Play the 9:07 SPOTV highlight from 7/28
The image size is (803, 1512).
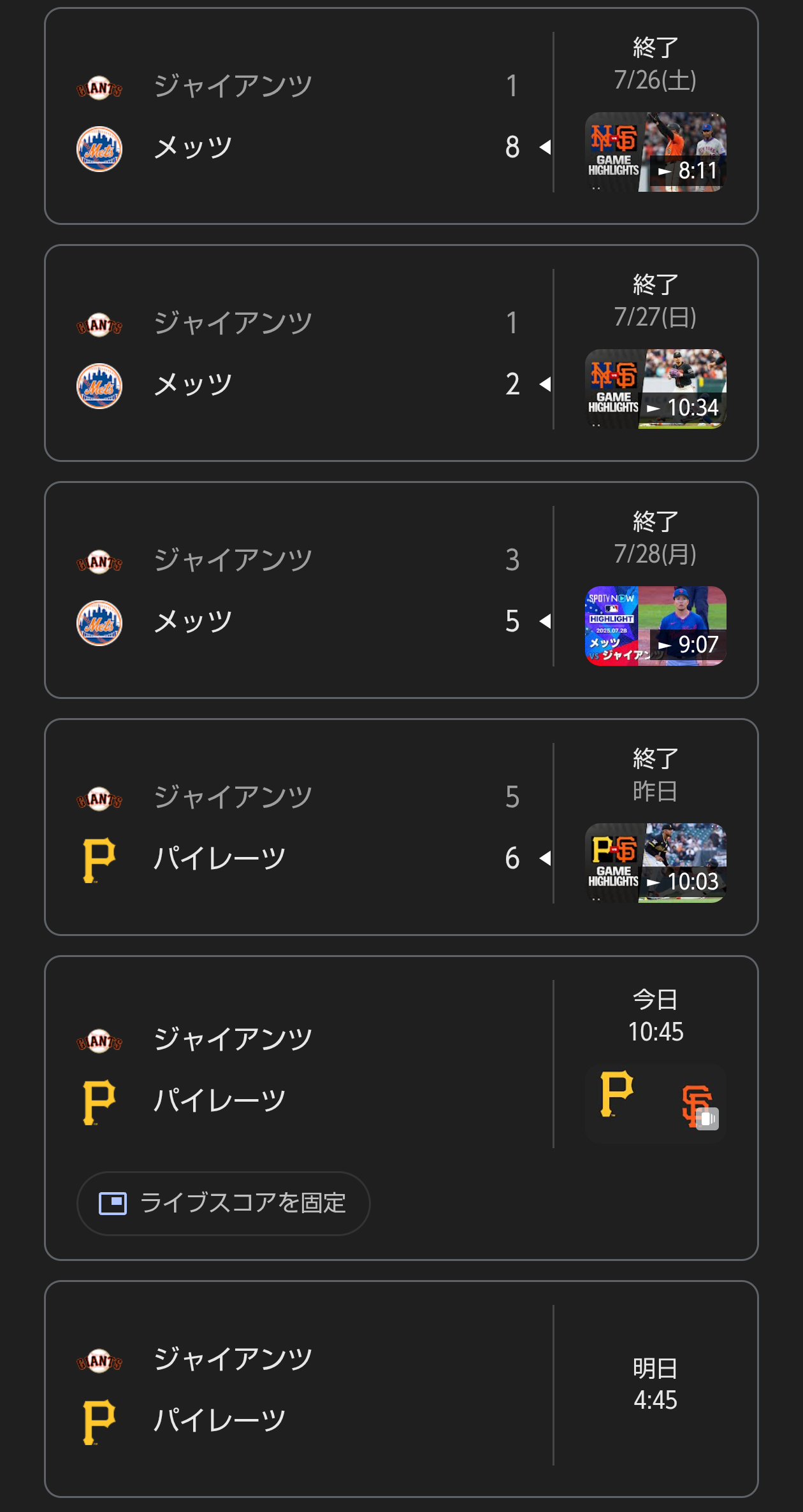[x=655, y=626]
